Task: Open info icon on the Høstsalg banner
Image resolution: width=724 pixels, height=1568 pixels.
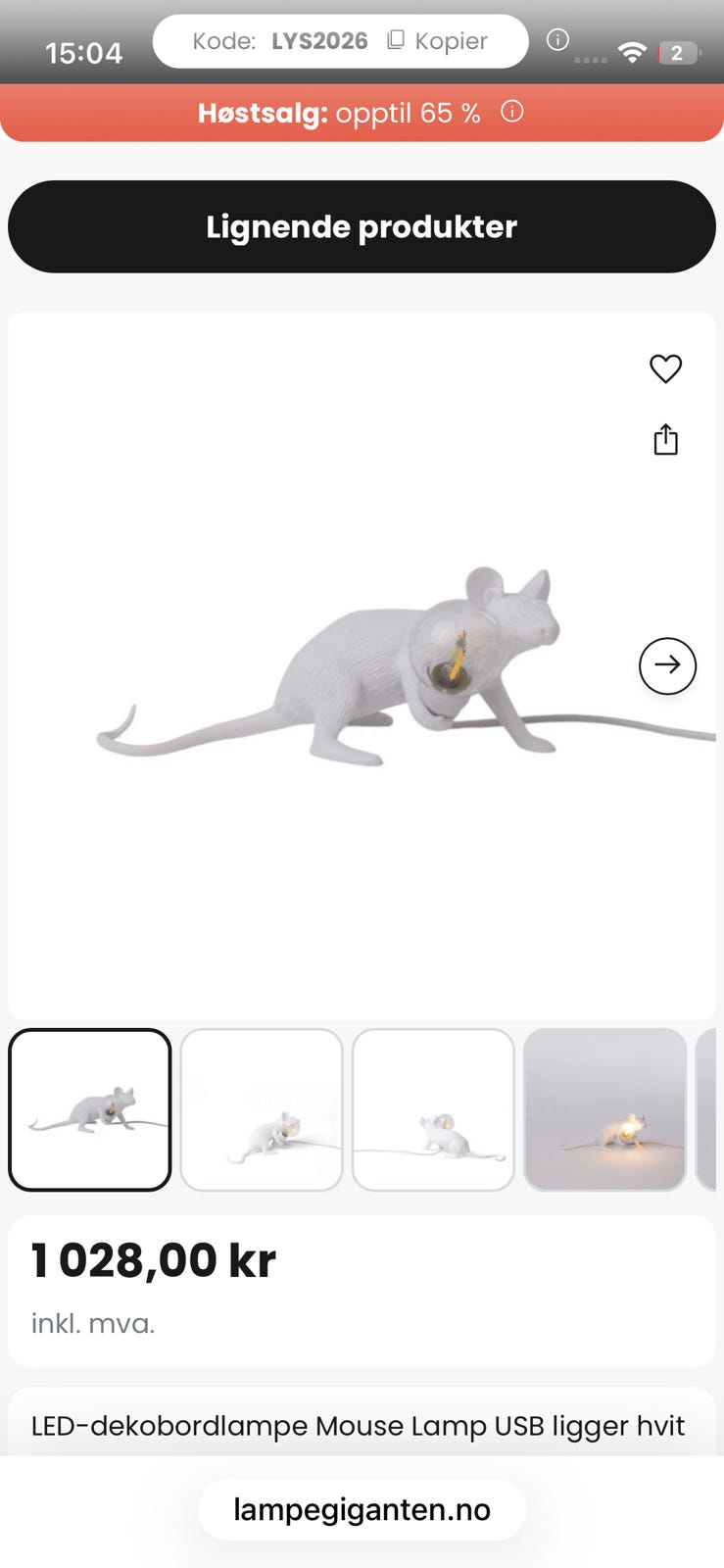Action: point(512,112)
